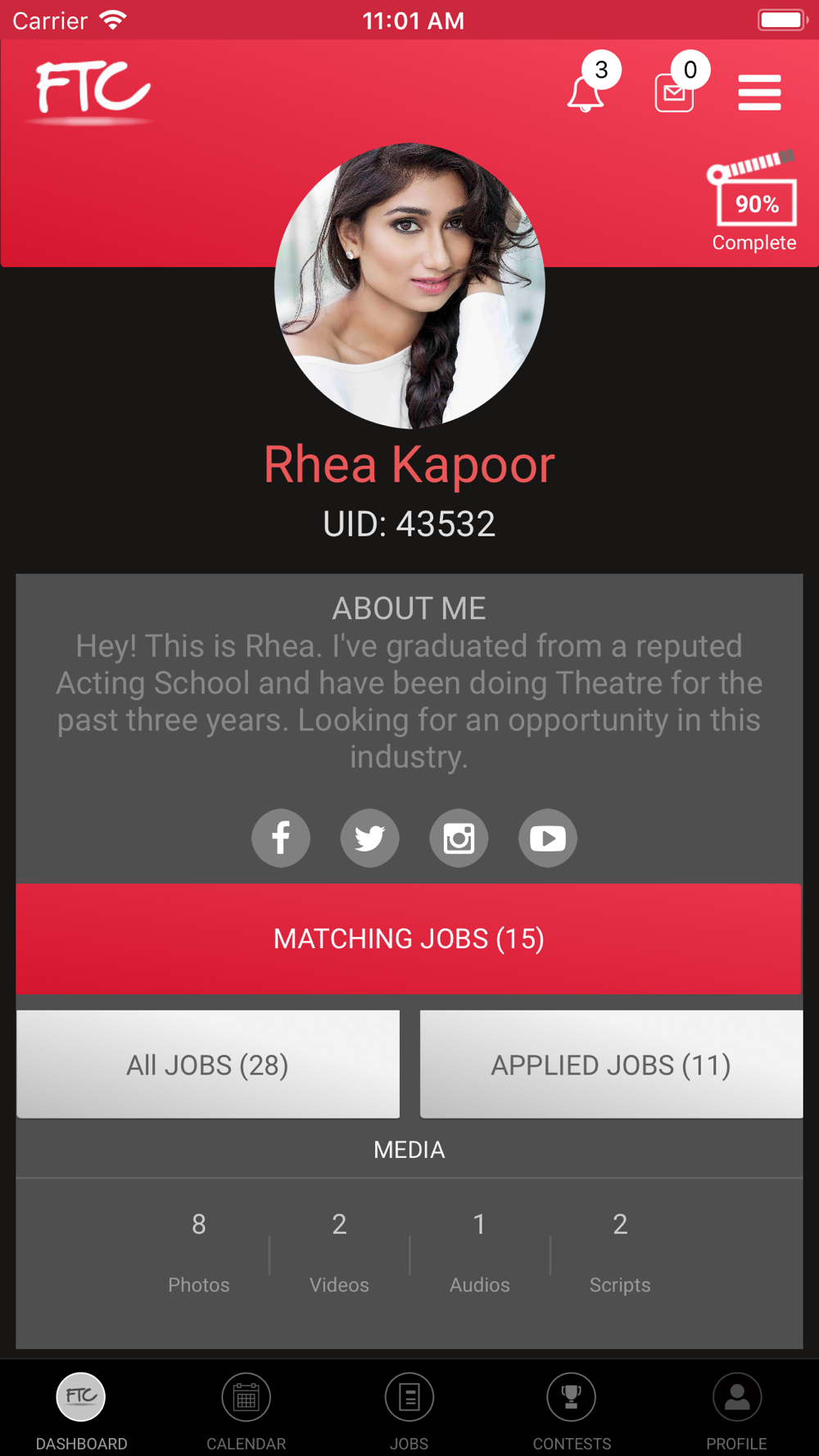This screenshot has width=819, height=1456.
Task: Switch to the Calendar tab
Action: [x=246, y=1412]
